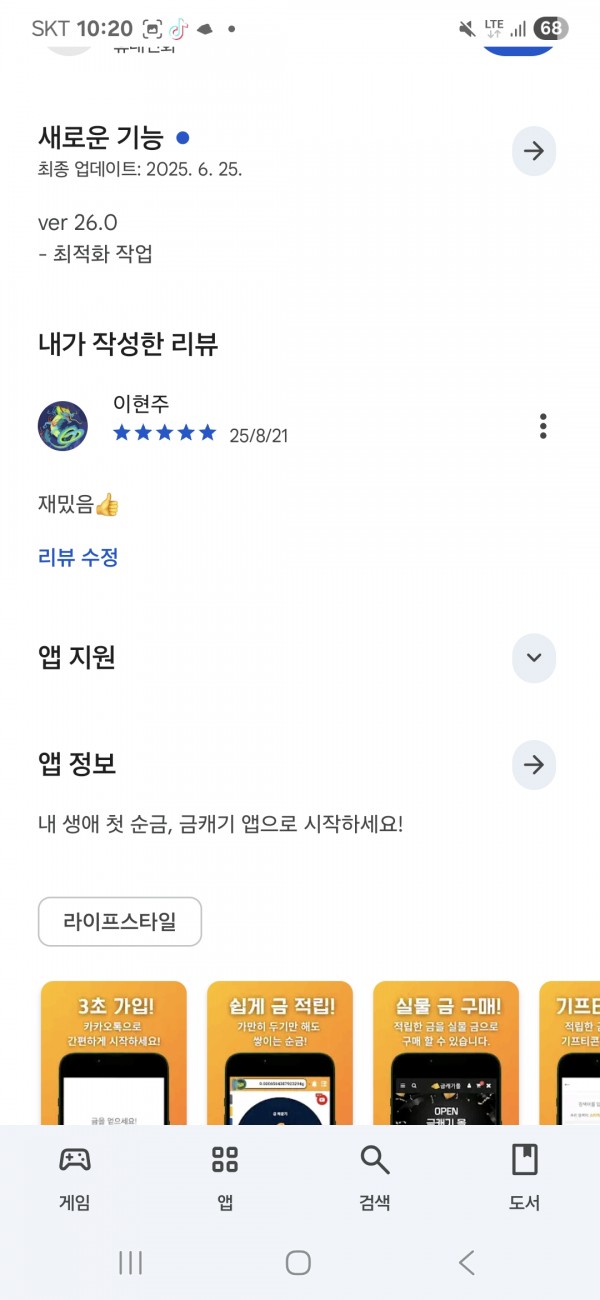The height and width of the screenshot is (1300, 600).
Task: Select the 라이프스타일 category chip
Action: (x=120, y=922)
